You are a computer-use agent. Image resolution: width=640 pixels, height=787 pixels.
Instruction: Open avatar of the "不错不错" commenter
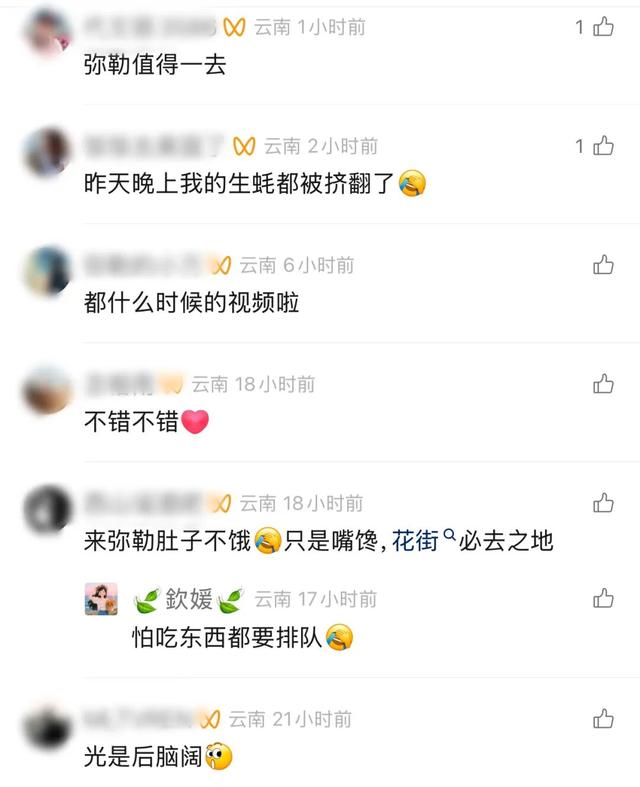click(48, 390)
